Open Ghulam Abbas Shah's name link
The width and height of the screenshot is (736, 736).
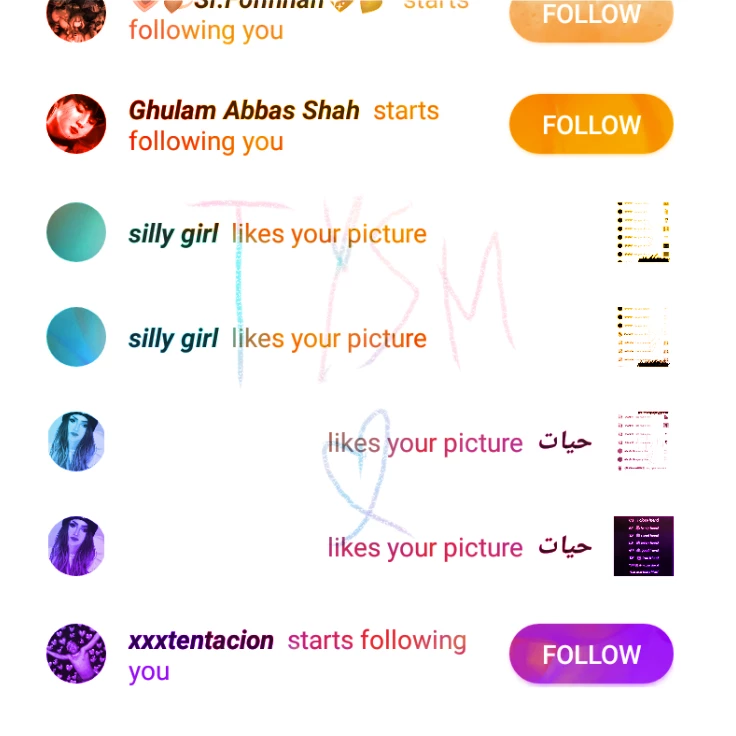(244, 111)
